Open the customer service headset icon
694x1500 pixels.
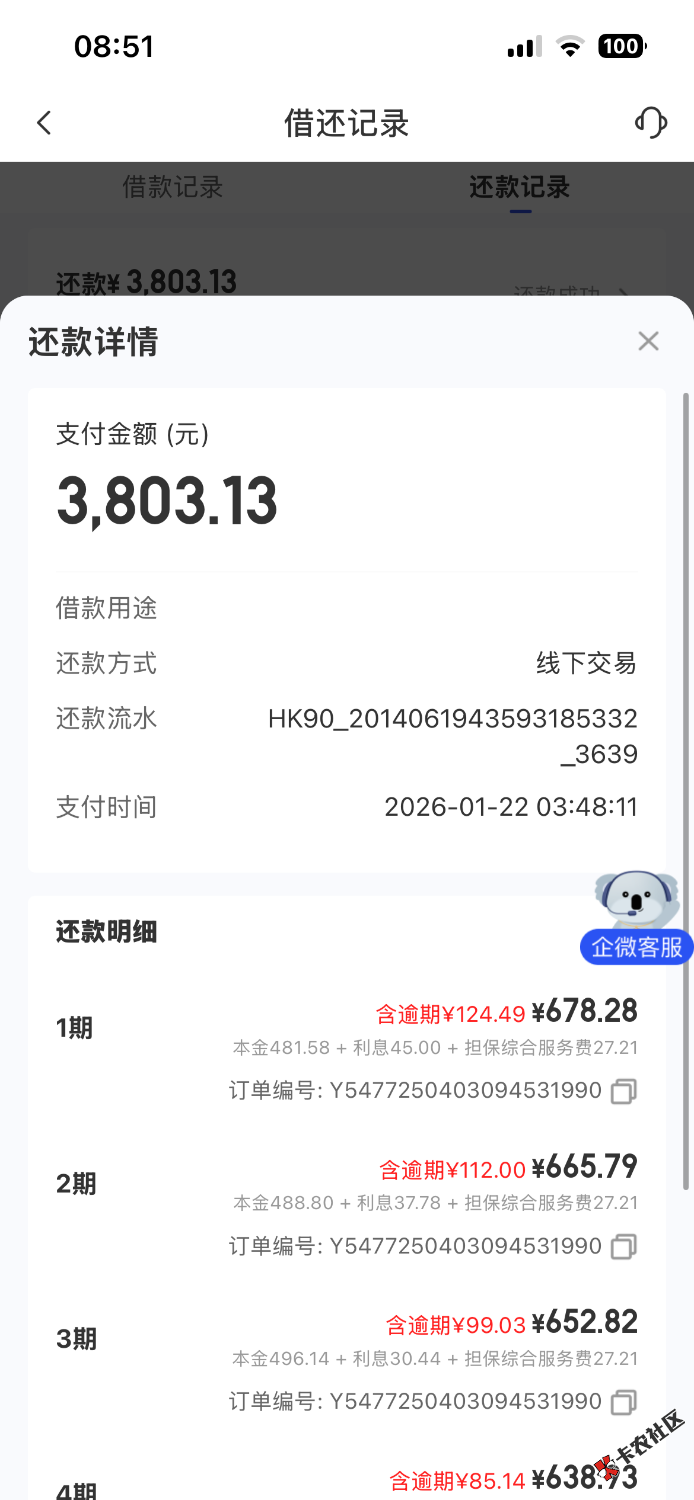650,123
